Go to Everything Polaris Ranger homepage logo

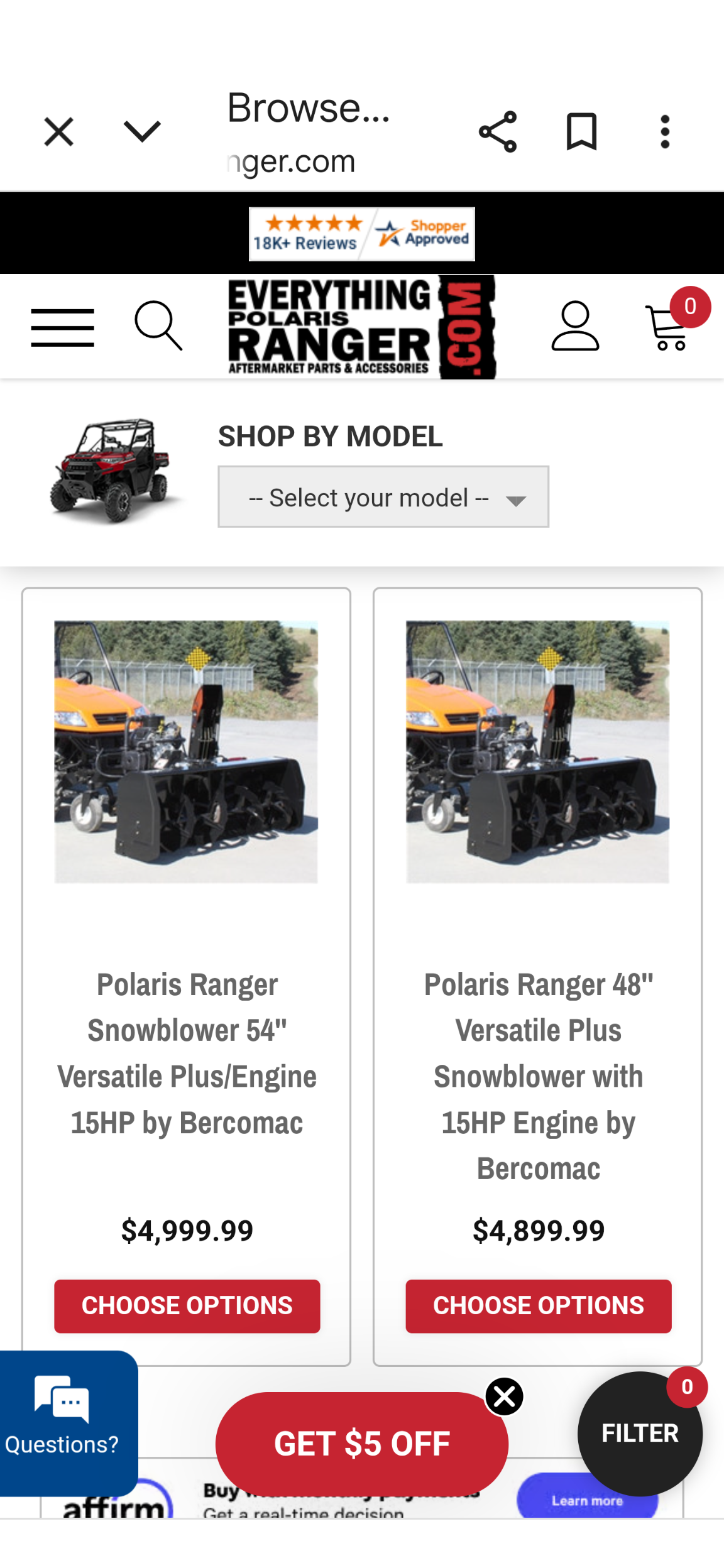point(361,327)
